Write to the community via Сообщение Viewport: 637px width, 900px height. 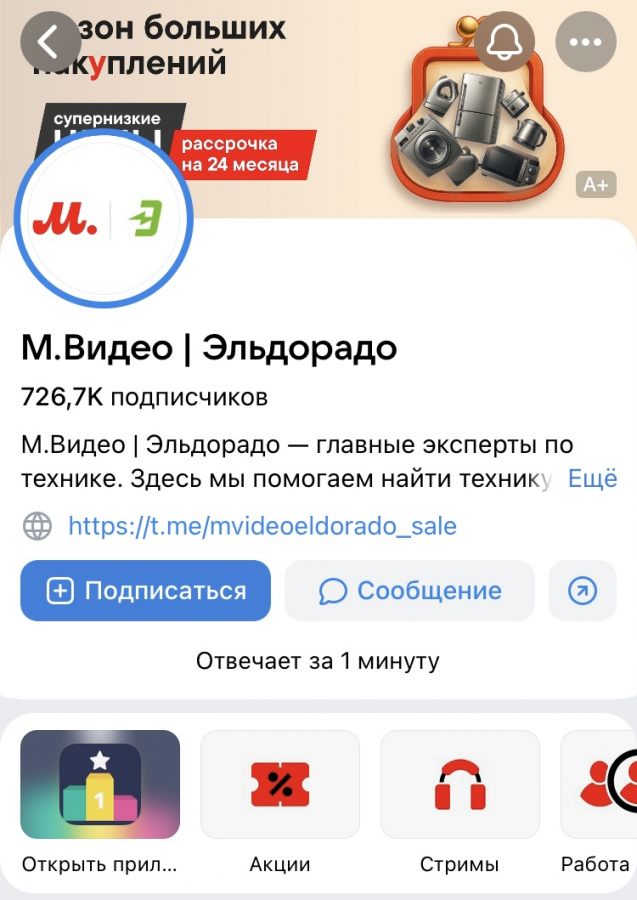(410, 591)
